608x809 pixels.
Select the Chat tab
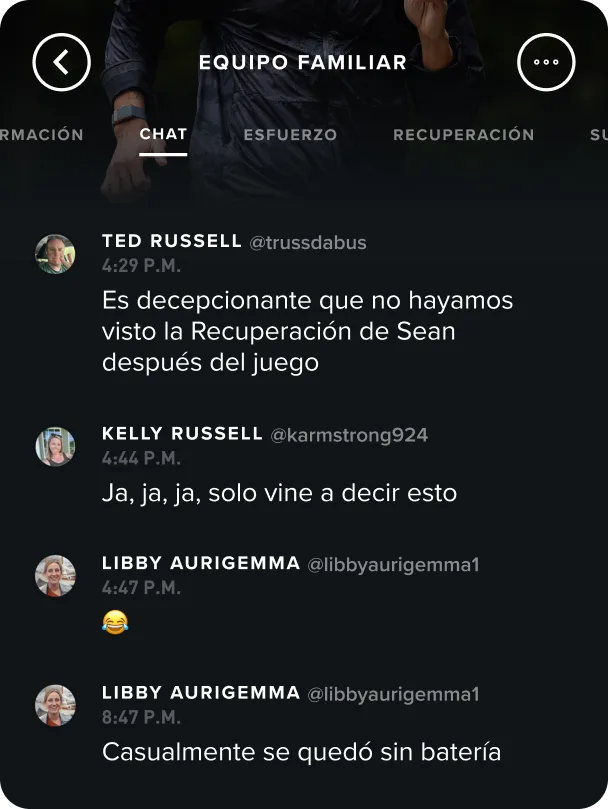point(163,135)
